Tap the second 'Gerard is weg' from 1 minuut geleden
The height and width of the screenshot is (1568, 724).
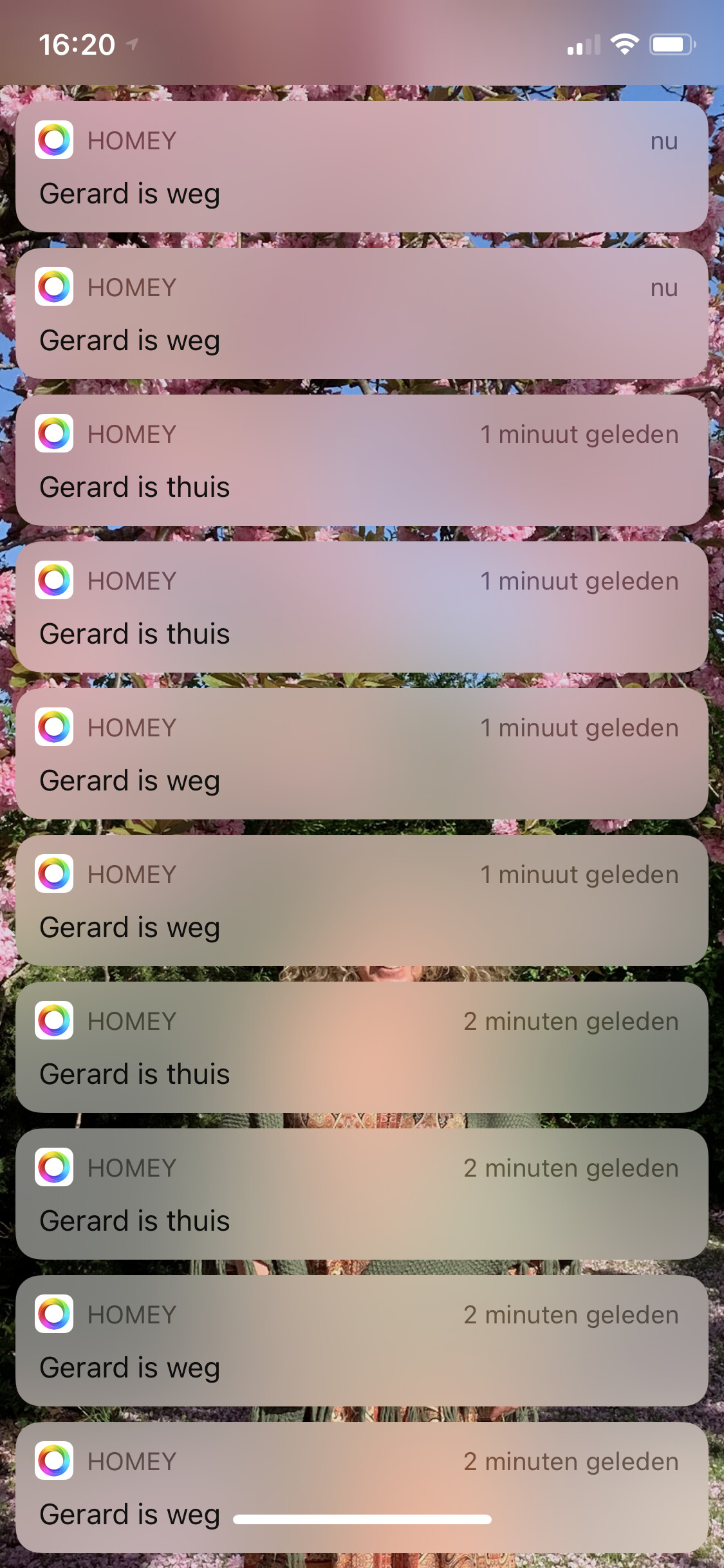click(x=362, y=901)
